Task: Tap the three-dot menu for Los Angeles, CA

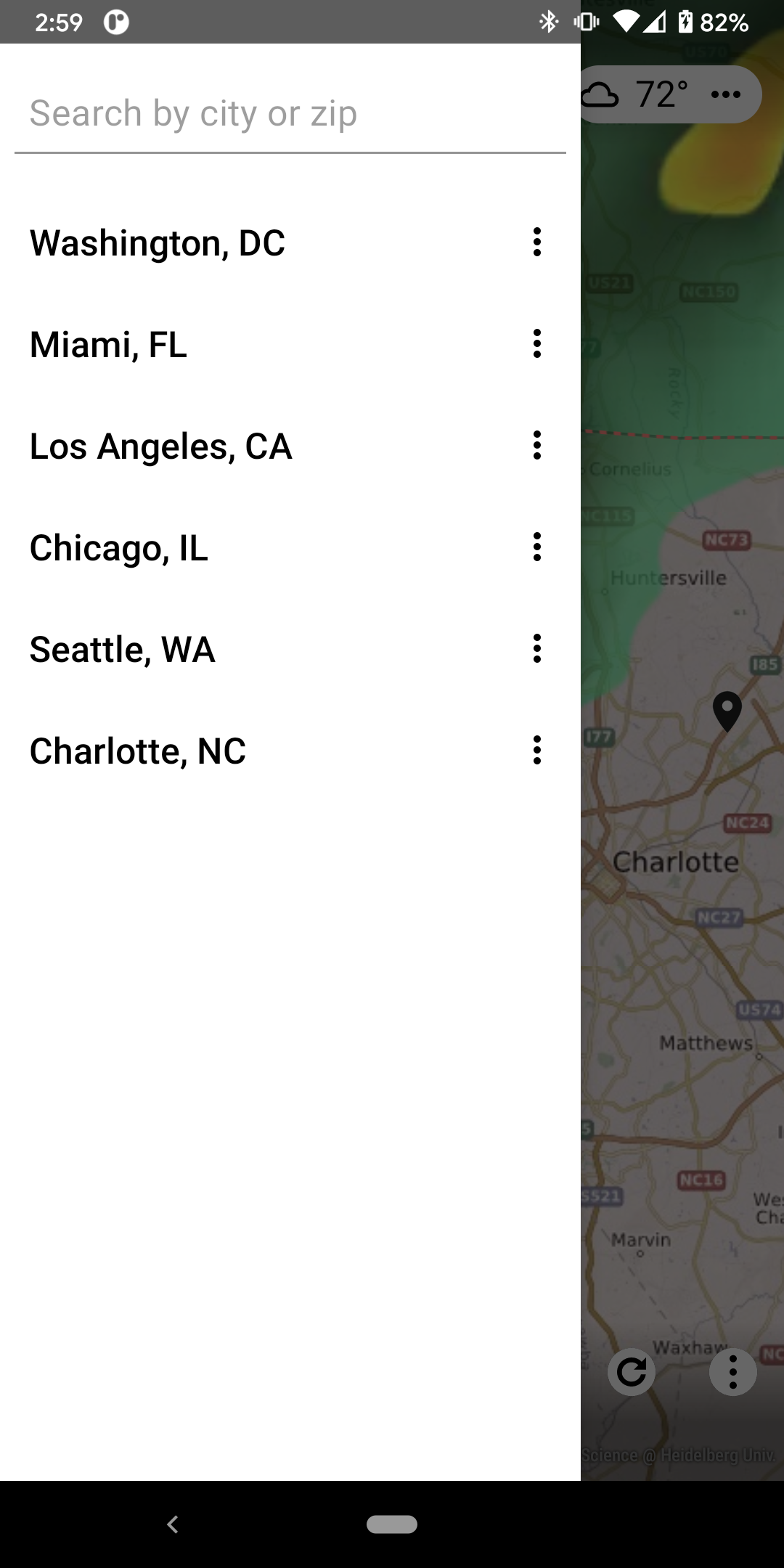Action: [x=537, y=445]
